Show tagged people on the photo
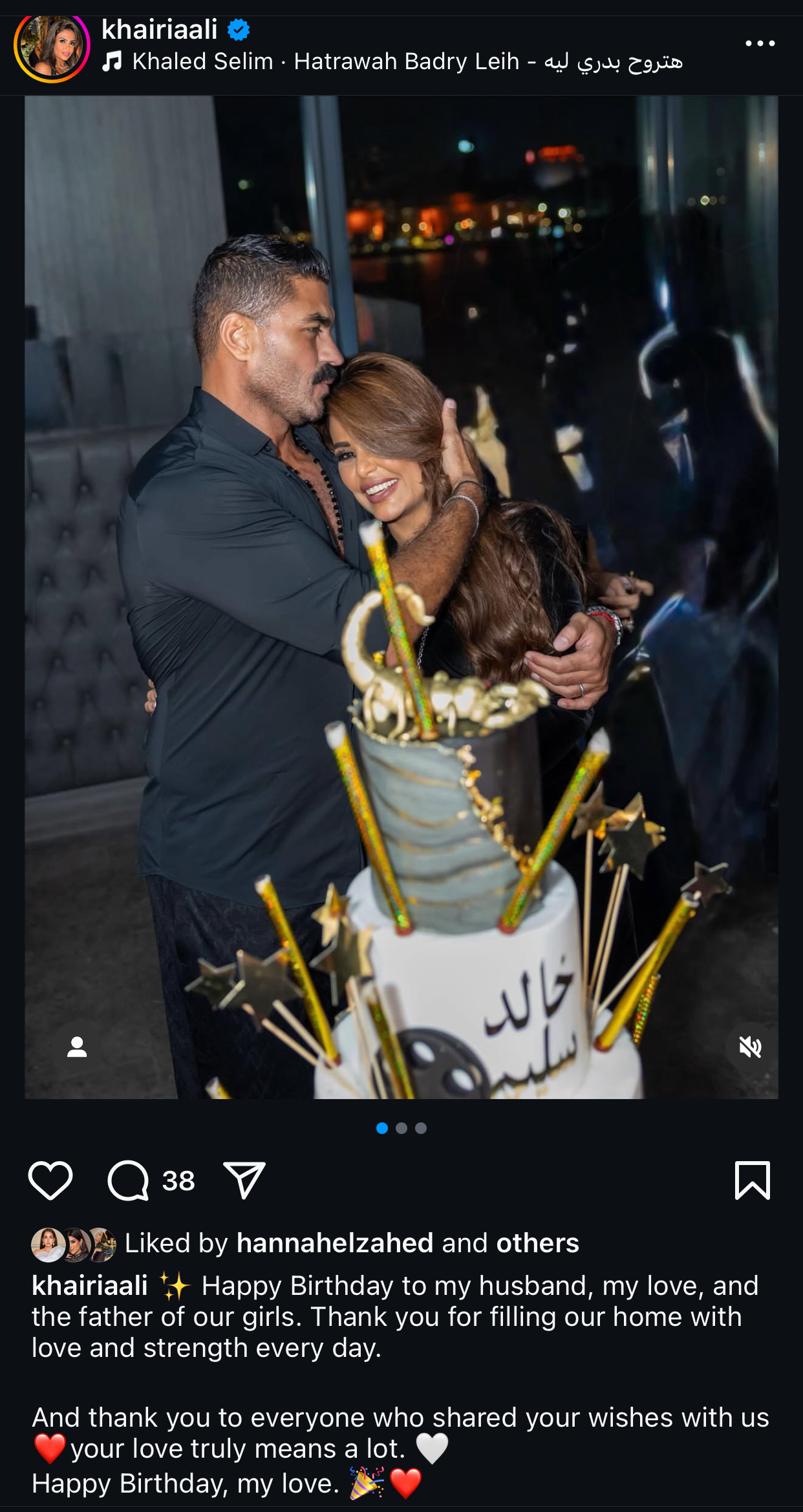 [x=77, y=1047]
